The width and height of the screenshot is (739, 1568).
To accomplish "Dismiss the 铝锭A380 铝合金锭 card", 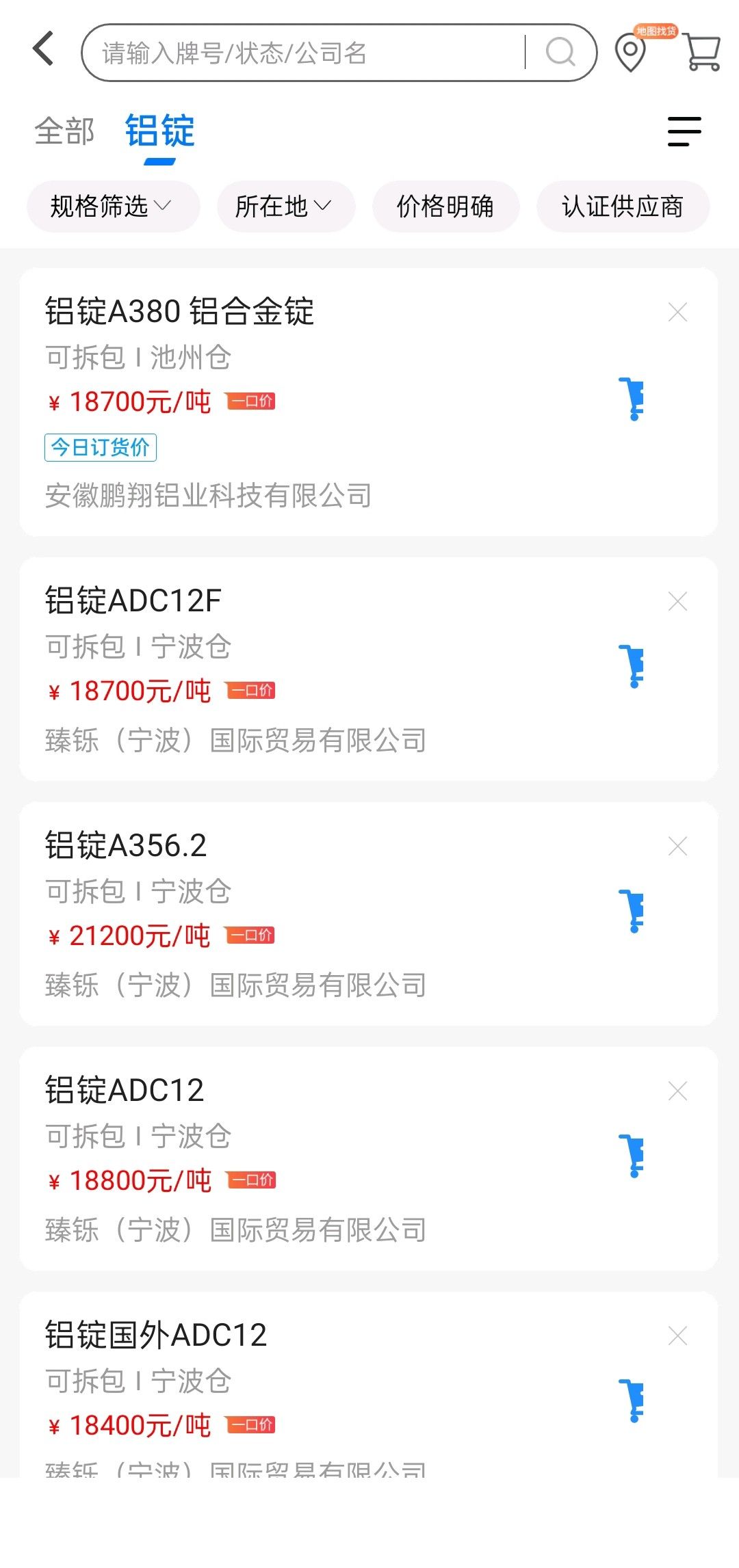I will [x=677, y=313].
